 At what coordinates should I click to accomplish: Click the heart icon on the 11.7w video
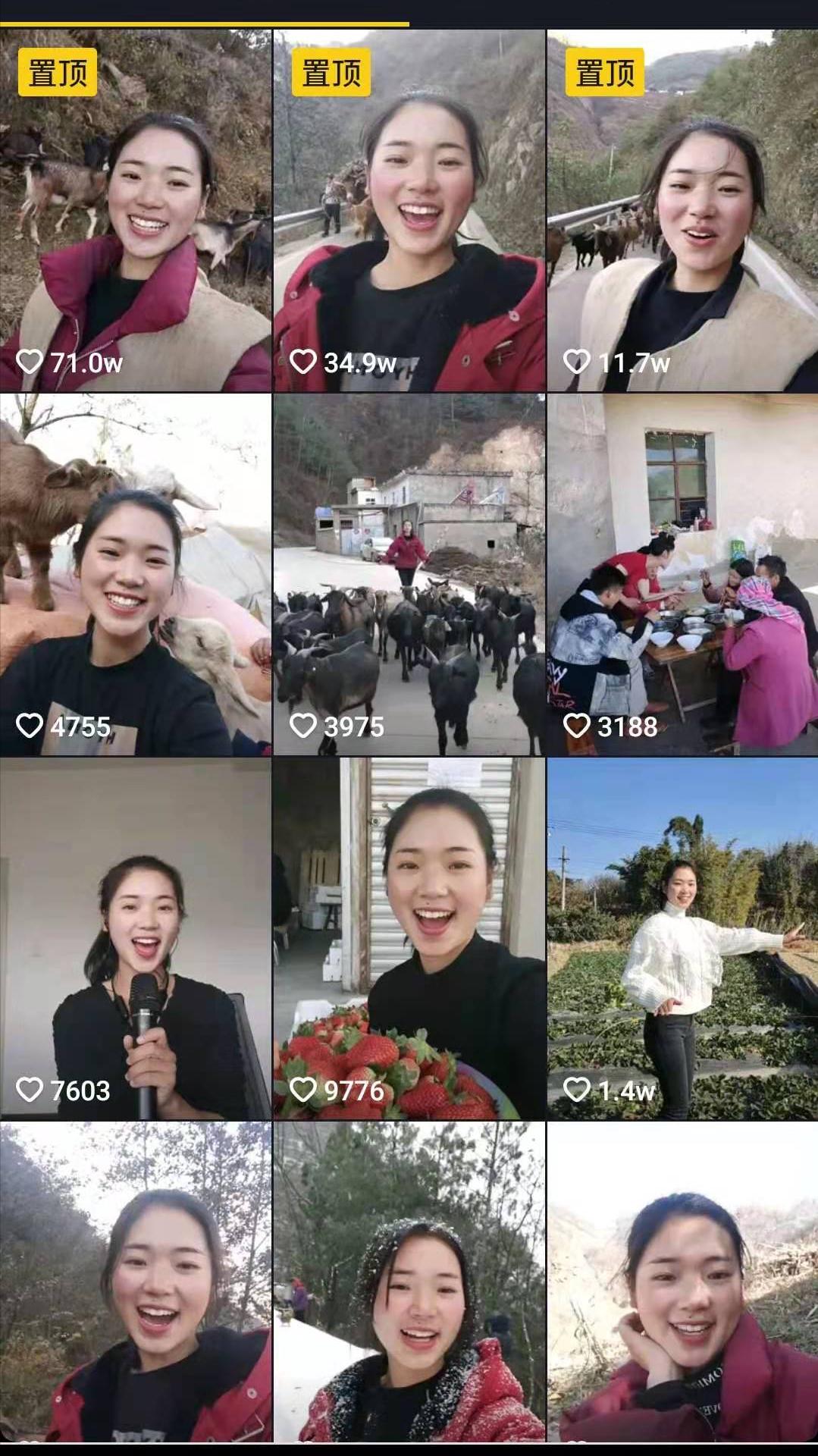point(576,362)
